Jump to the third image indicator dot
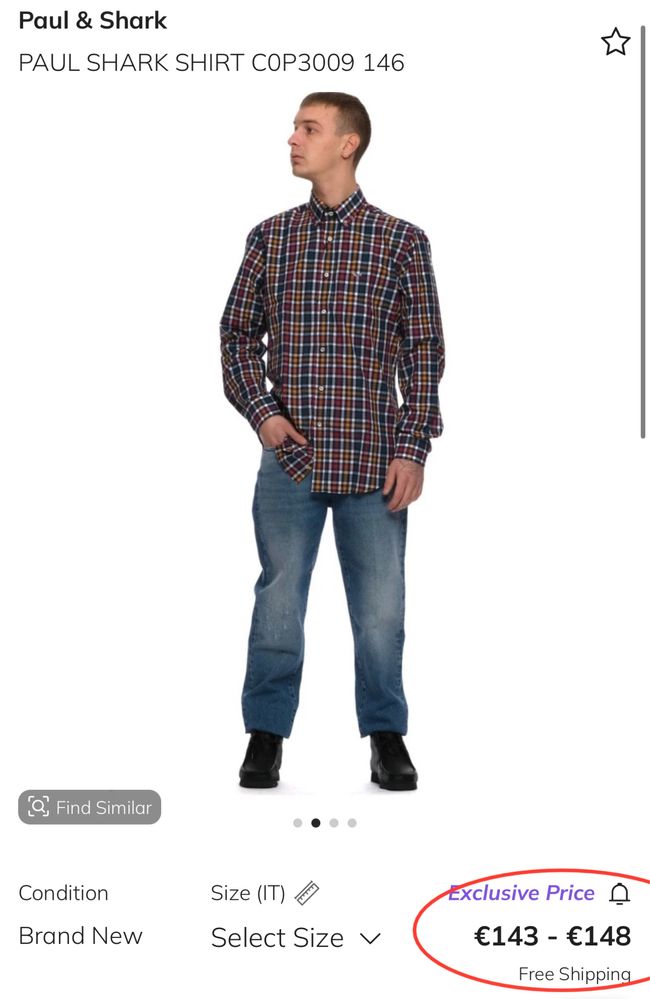650x999 pixels. (334, 823)
